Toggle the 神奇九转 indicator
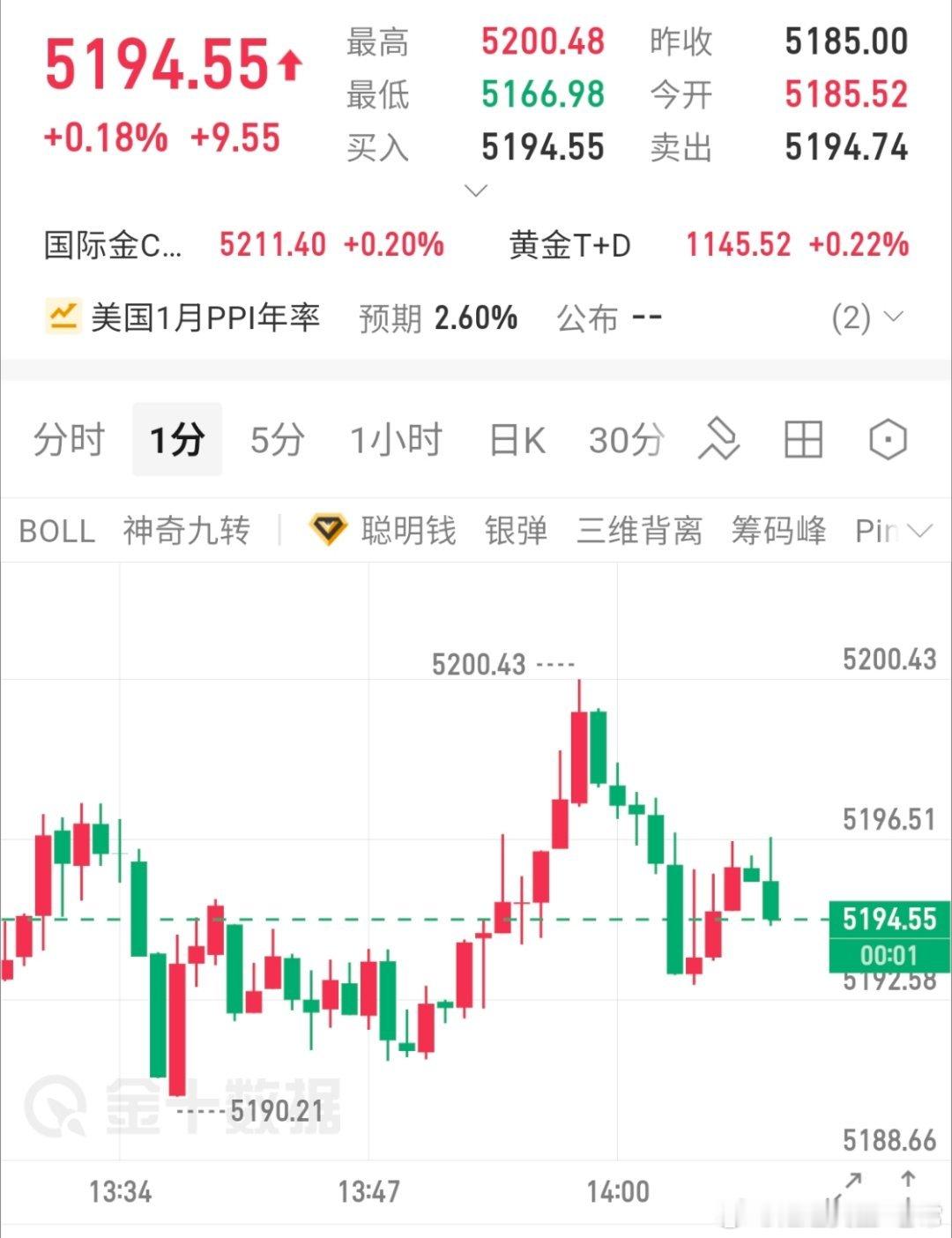Viewport: 952px width, 1238px height. tap(187, 530)
